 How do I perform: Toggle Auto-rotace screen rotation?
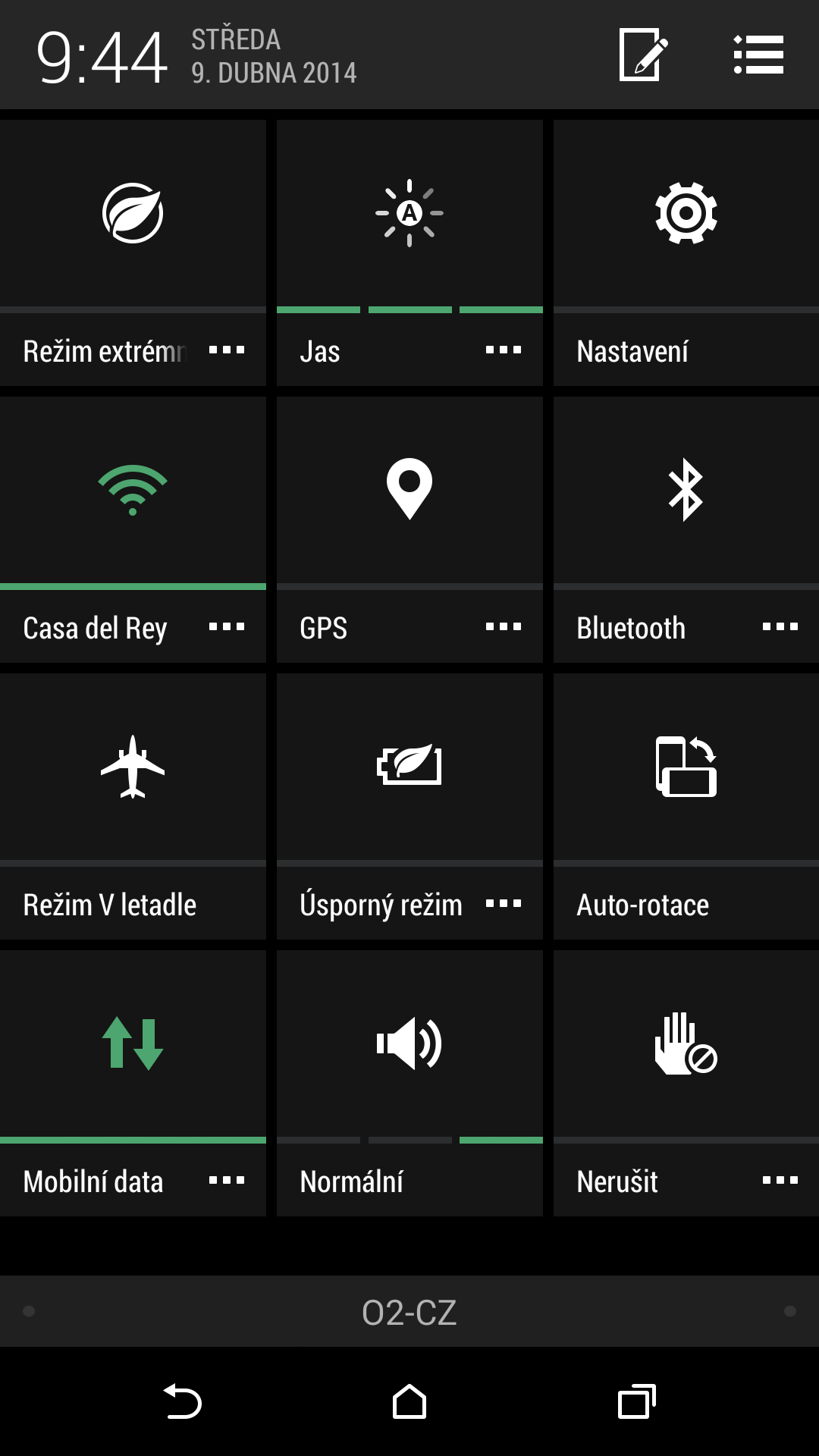click(686, 806)
